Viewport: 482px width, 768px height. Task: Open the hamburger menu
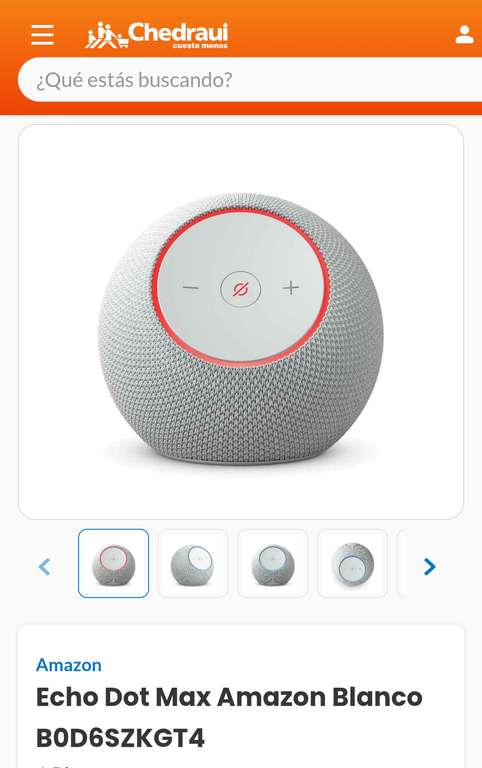[42, 35]
